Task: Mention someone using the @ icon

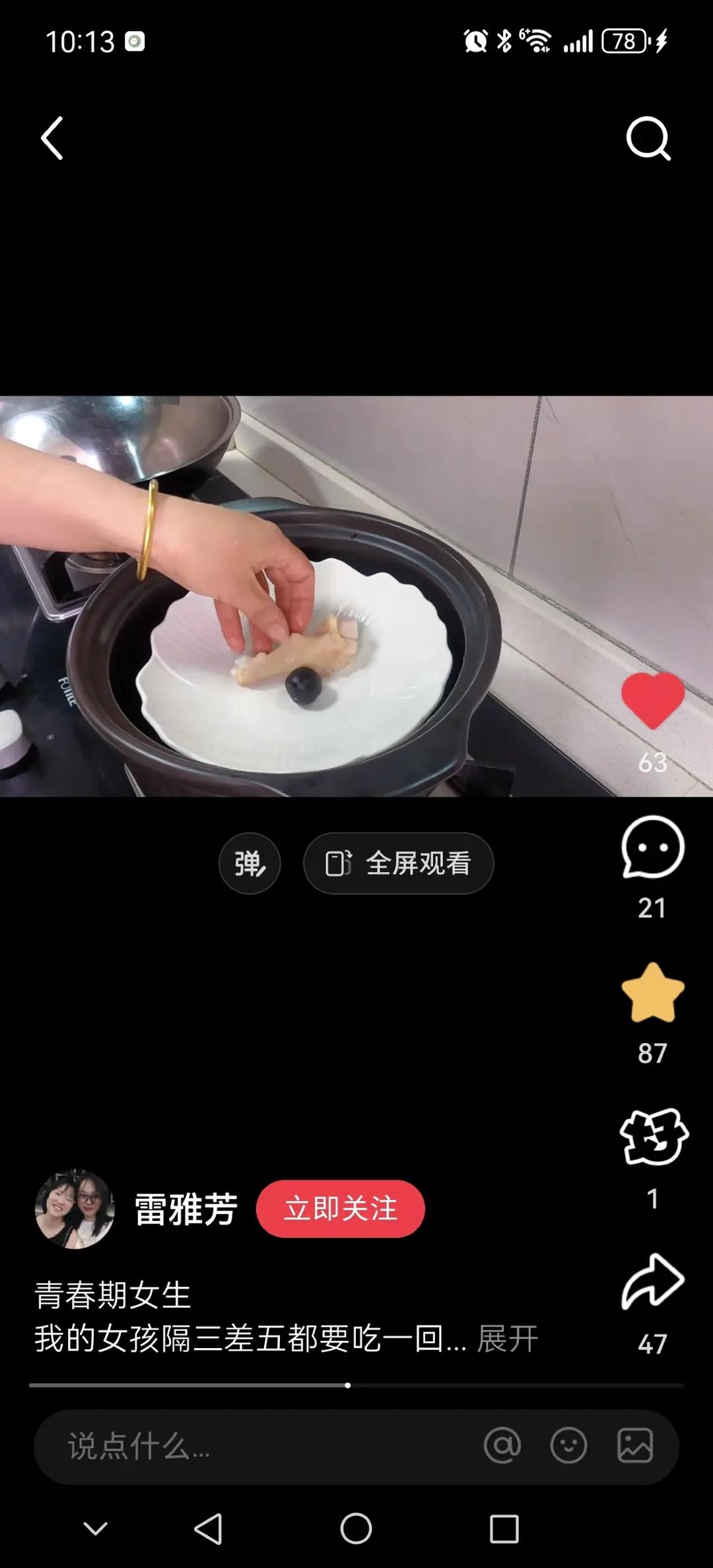Action: pyautogui.click(x=502, y=1447)
